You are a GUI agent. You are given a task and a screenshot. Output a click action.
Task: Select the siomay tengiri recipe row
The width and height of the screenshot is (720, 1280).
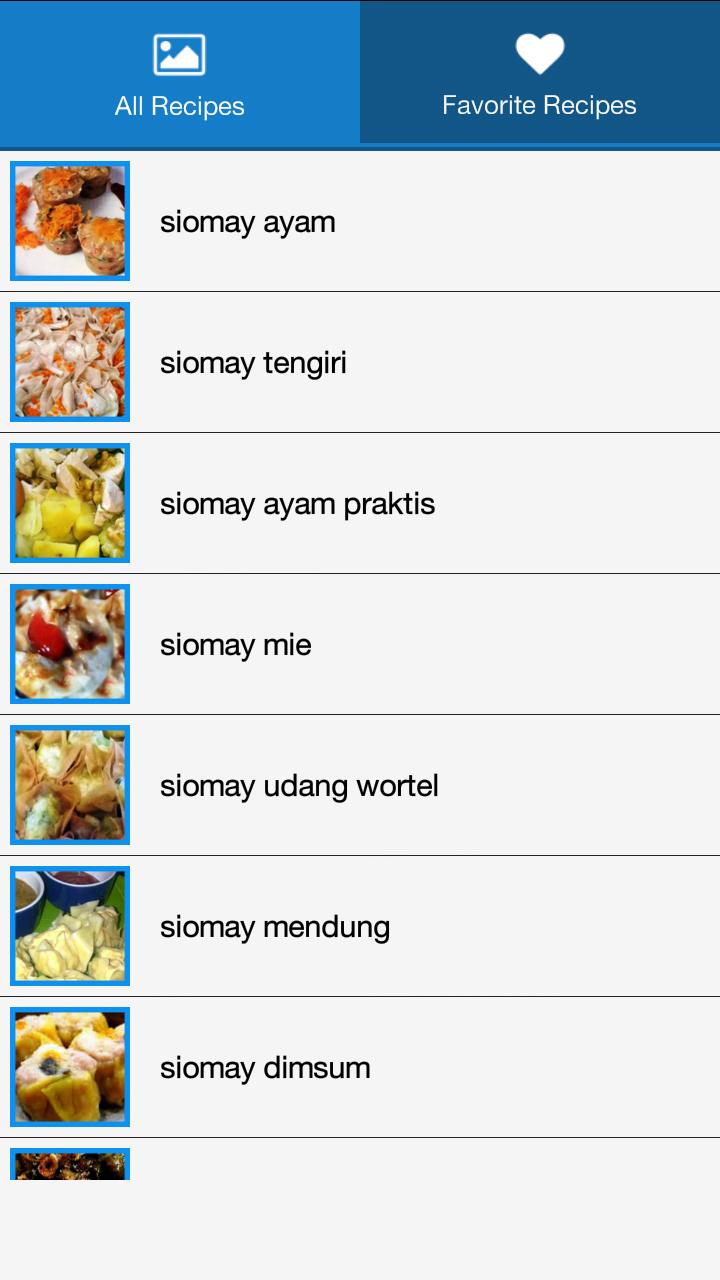(x=400, y=362)
